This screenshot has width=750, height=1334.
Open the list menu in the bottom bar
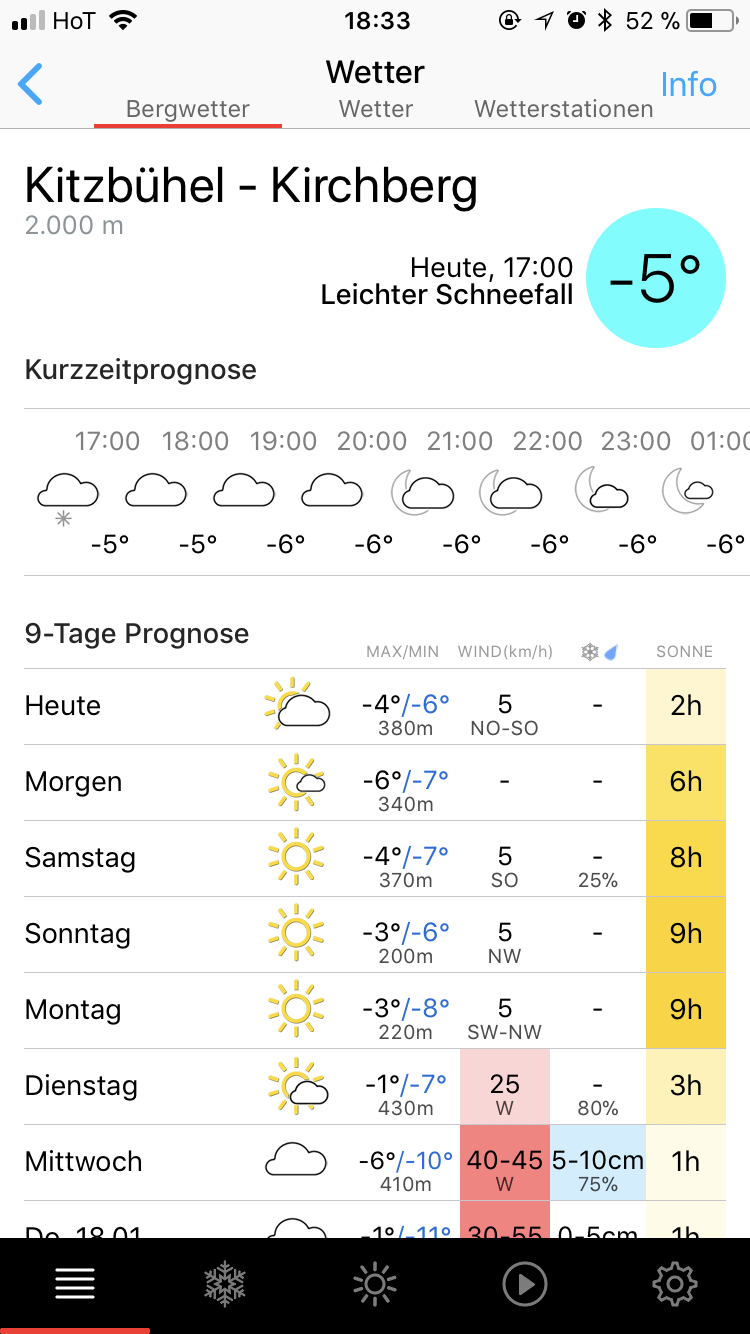[75, 1283]
